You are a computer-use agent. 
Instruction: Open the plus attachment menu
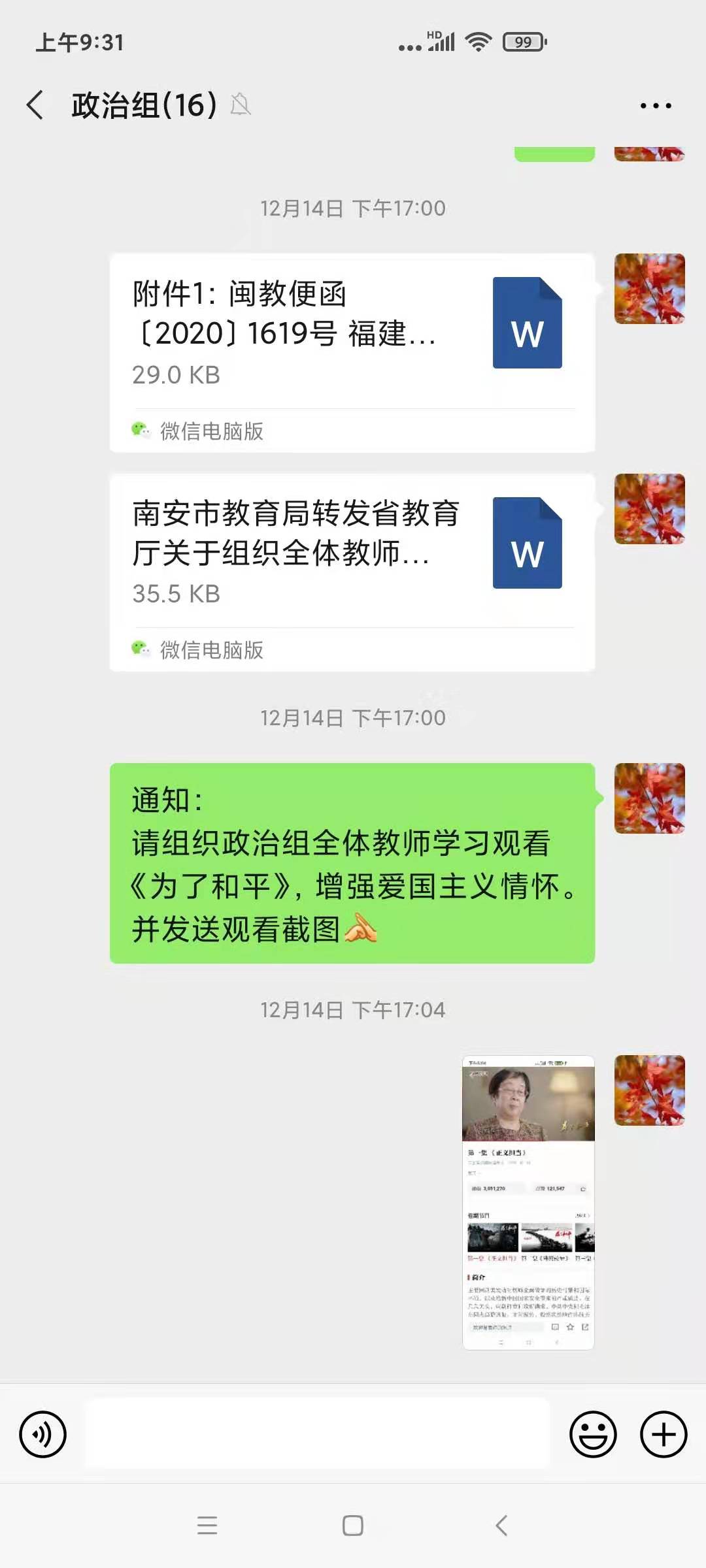coord(663,1434)
